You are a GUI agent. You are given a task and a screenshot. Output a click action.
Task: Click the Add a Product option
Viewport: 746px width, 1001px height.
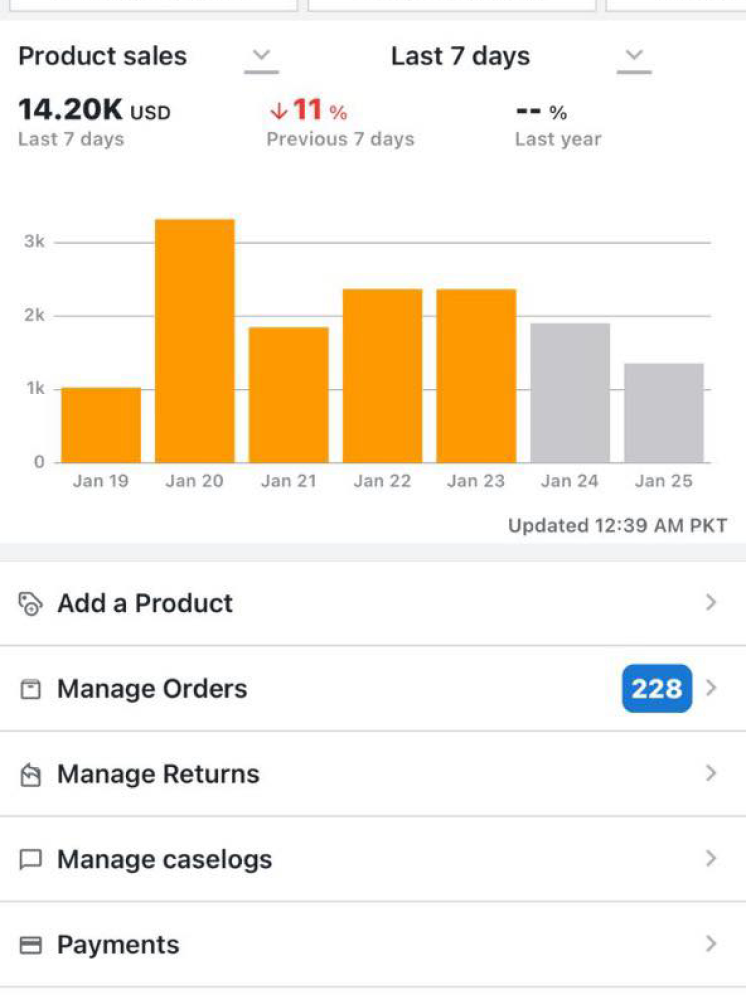pyautogui.click(x=145, y=603)
